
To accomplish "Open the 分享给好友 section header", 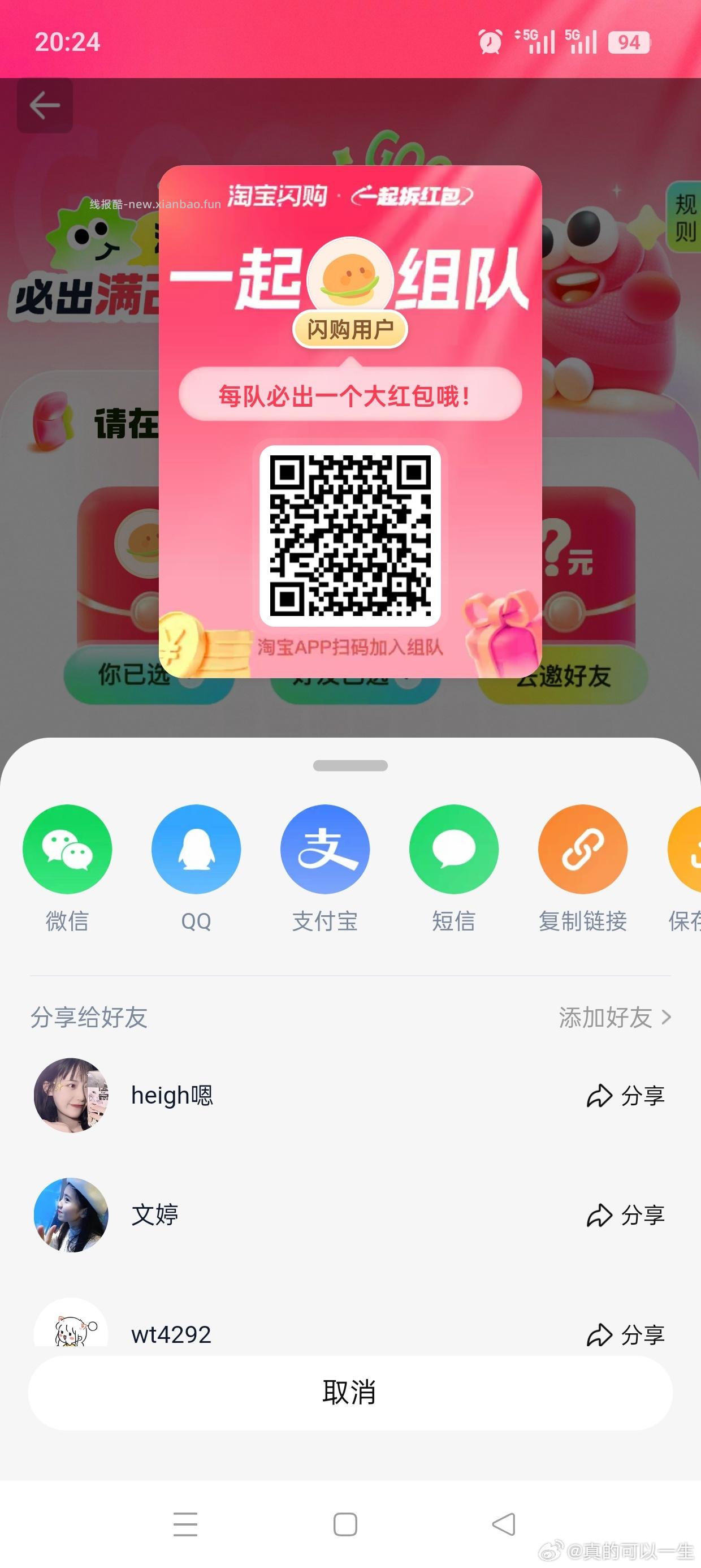I will (x=88, y=1018).
